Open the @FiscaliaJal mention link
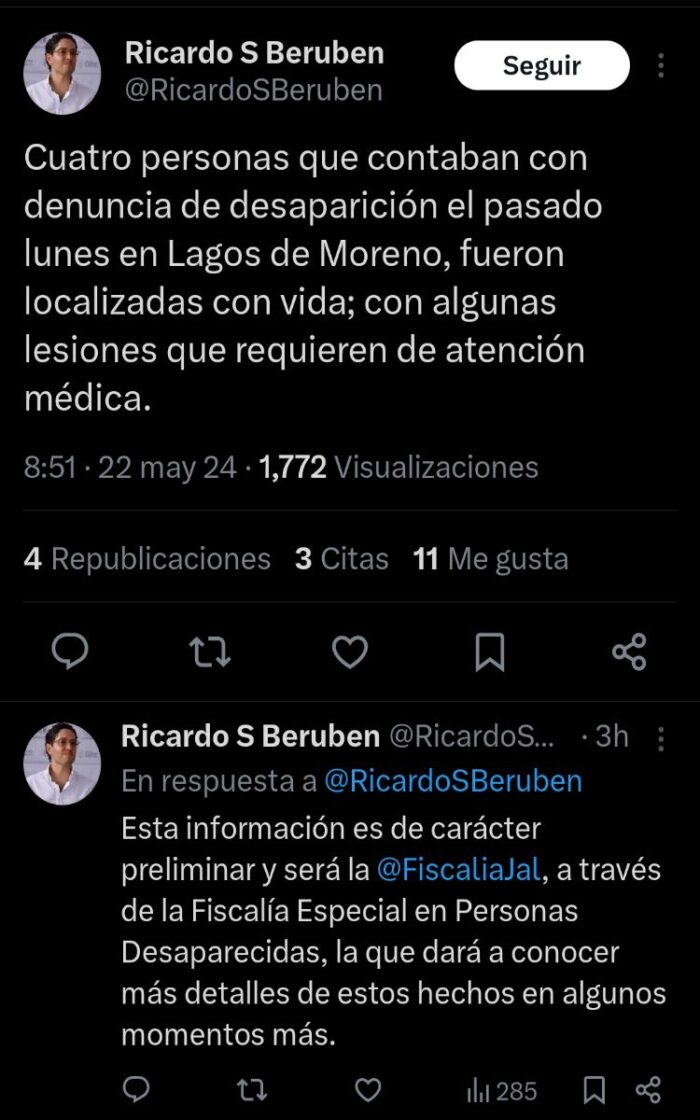The image size is (700, 1120). [x=460, y=870]
